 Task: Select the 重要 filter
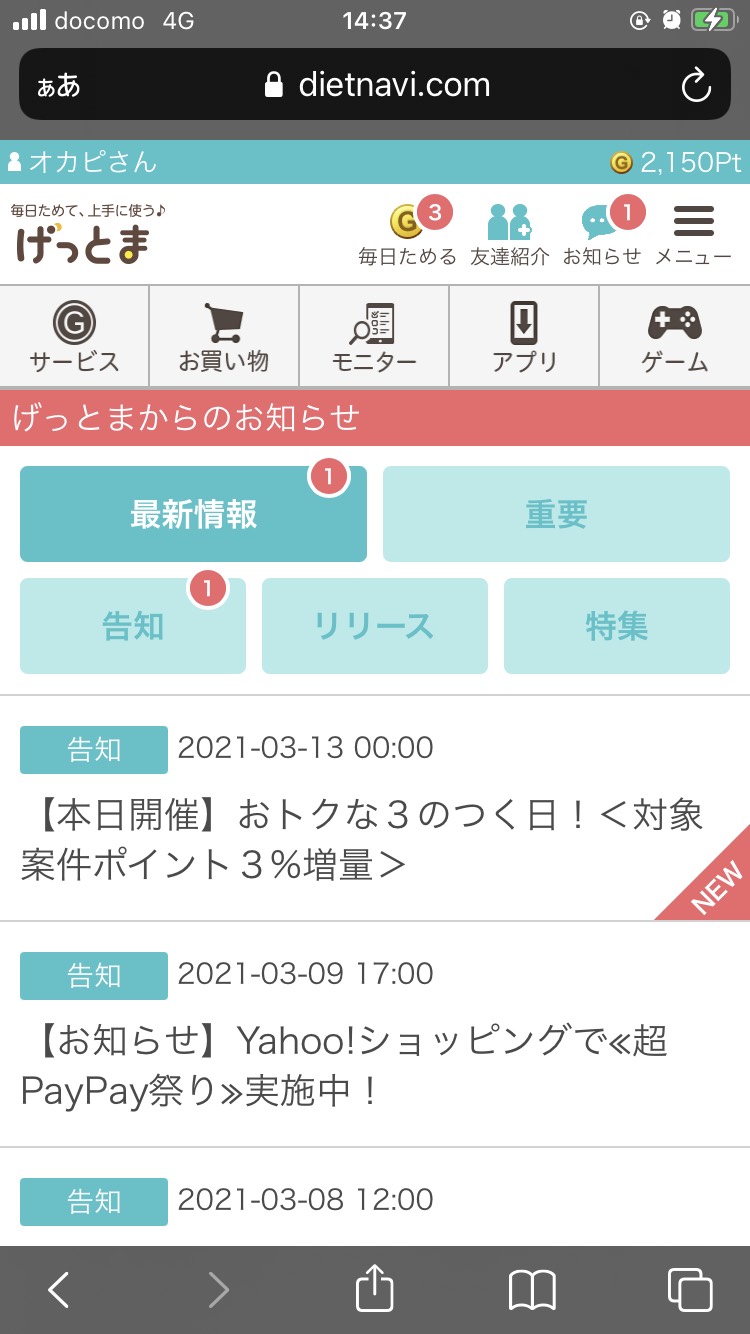pyautogui.click(x=556, y=514)
